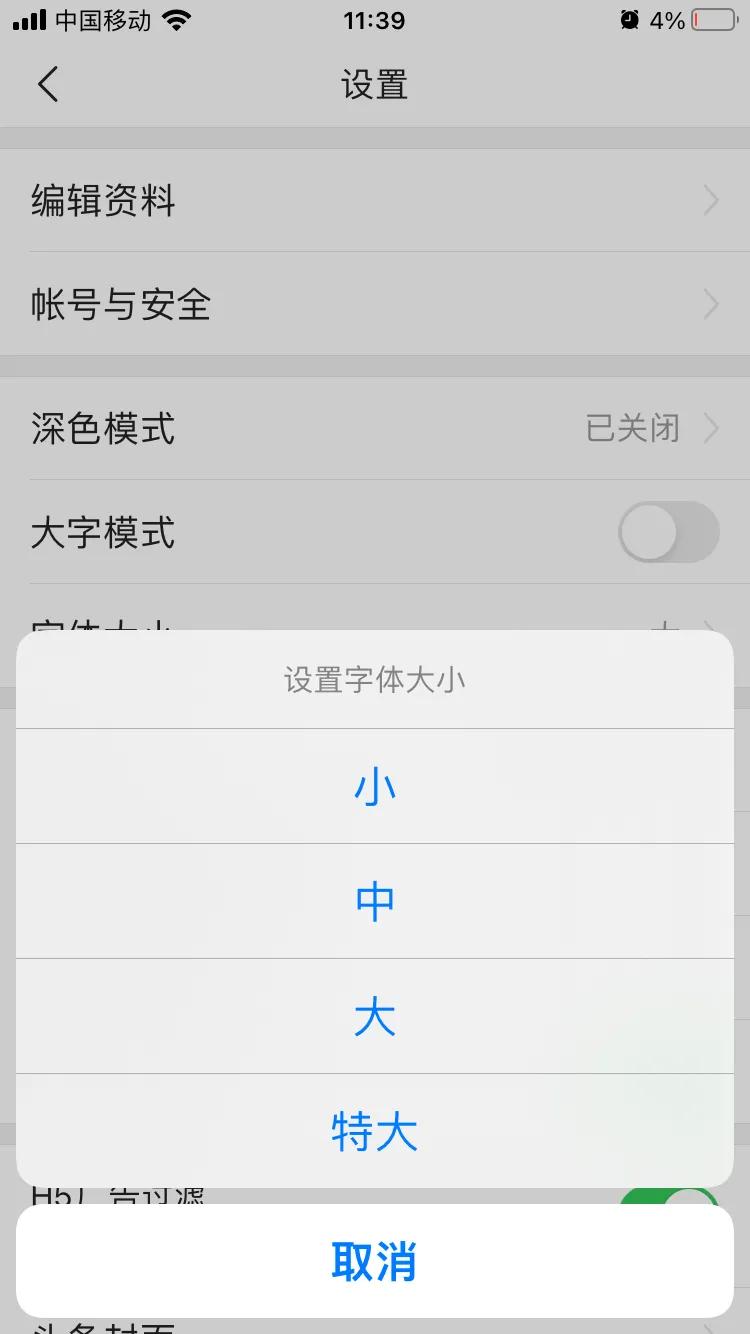The width and height of the screenshot is (750, 1334).
Task: Toggle the 大字模式 switch on
Action: tap(668, 532)
